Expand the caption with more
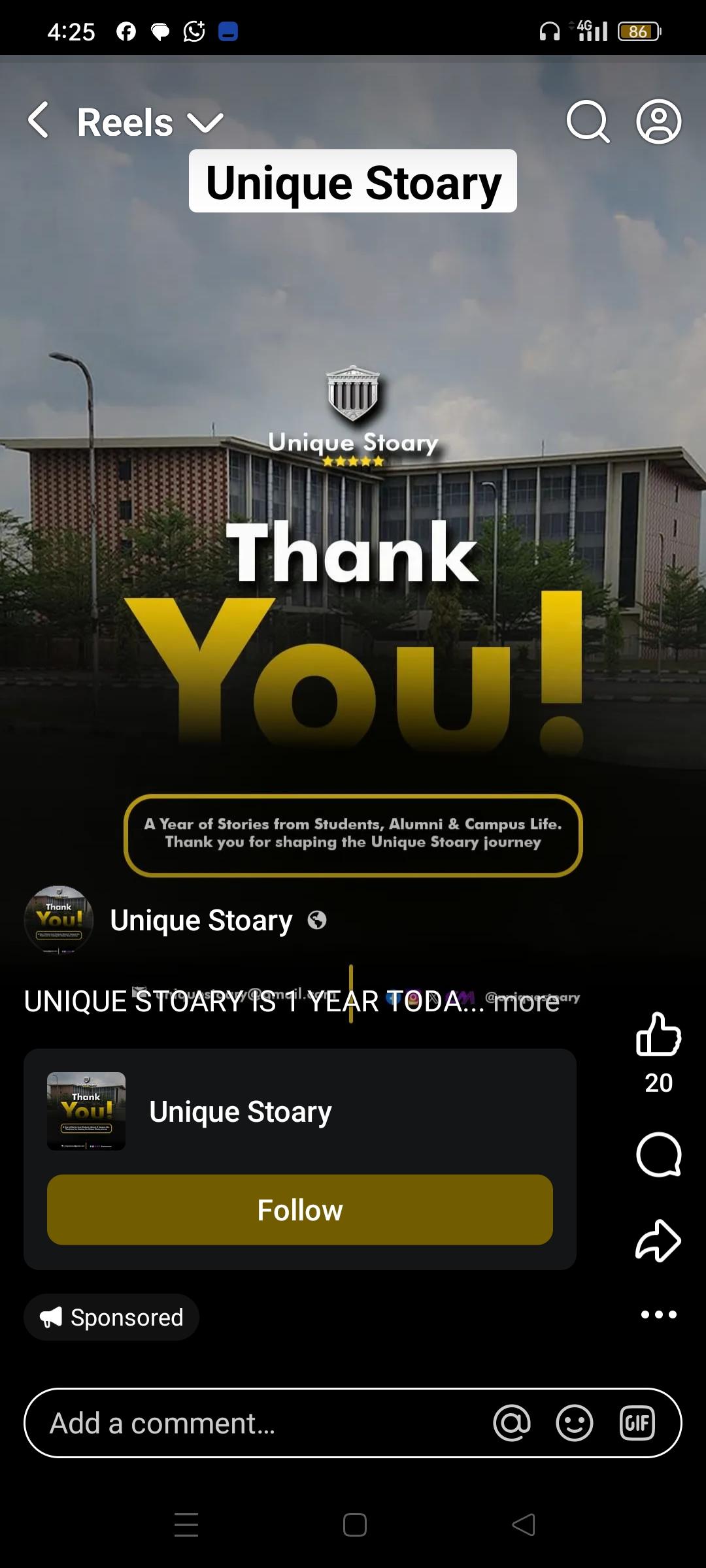Viewport: 706px width, 1568px height. pyautogui.click(x=526, y=1002)
